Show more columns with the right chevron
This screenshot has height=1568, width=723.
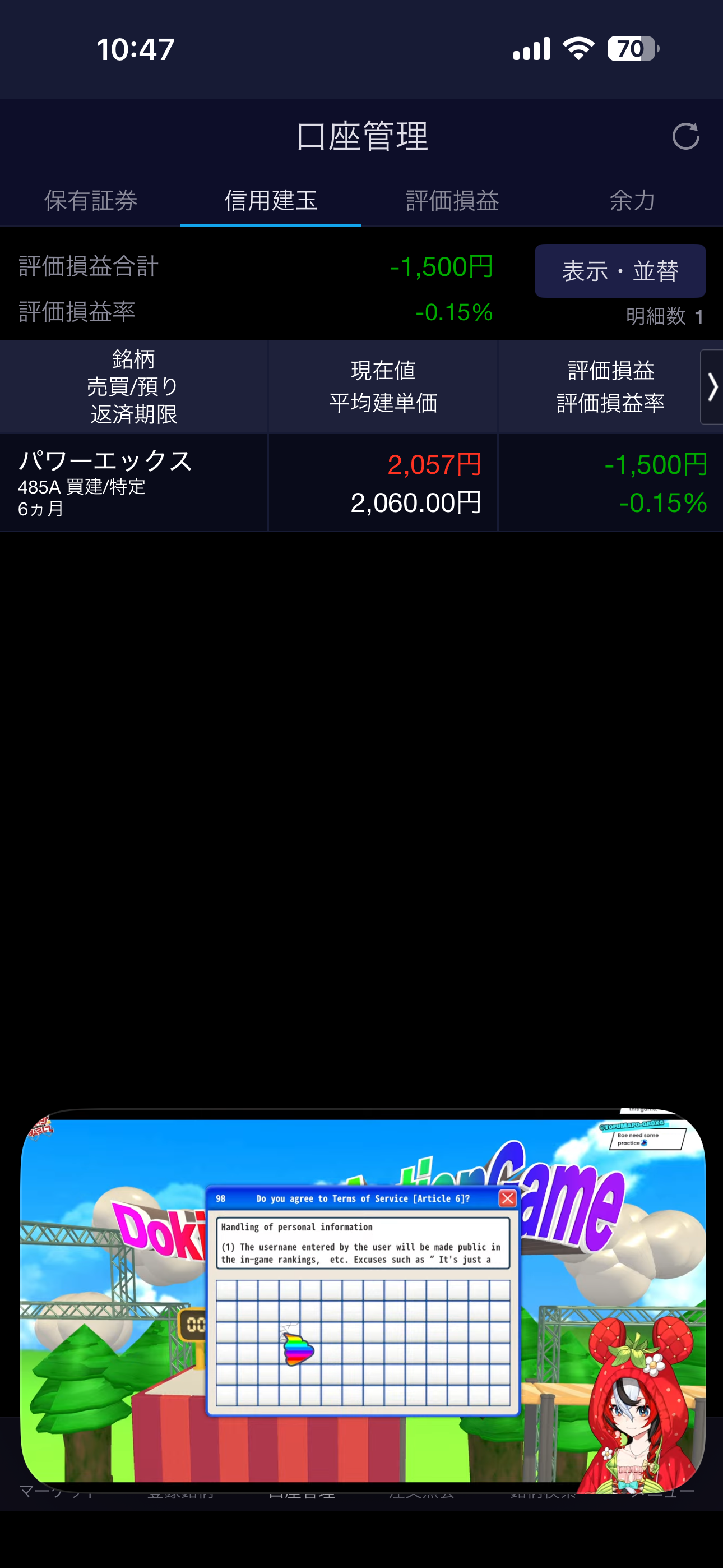click(711, 387)
